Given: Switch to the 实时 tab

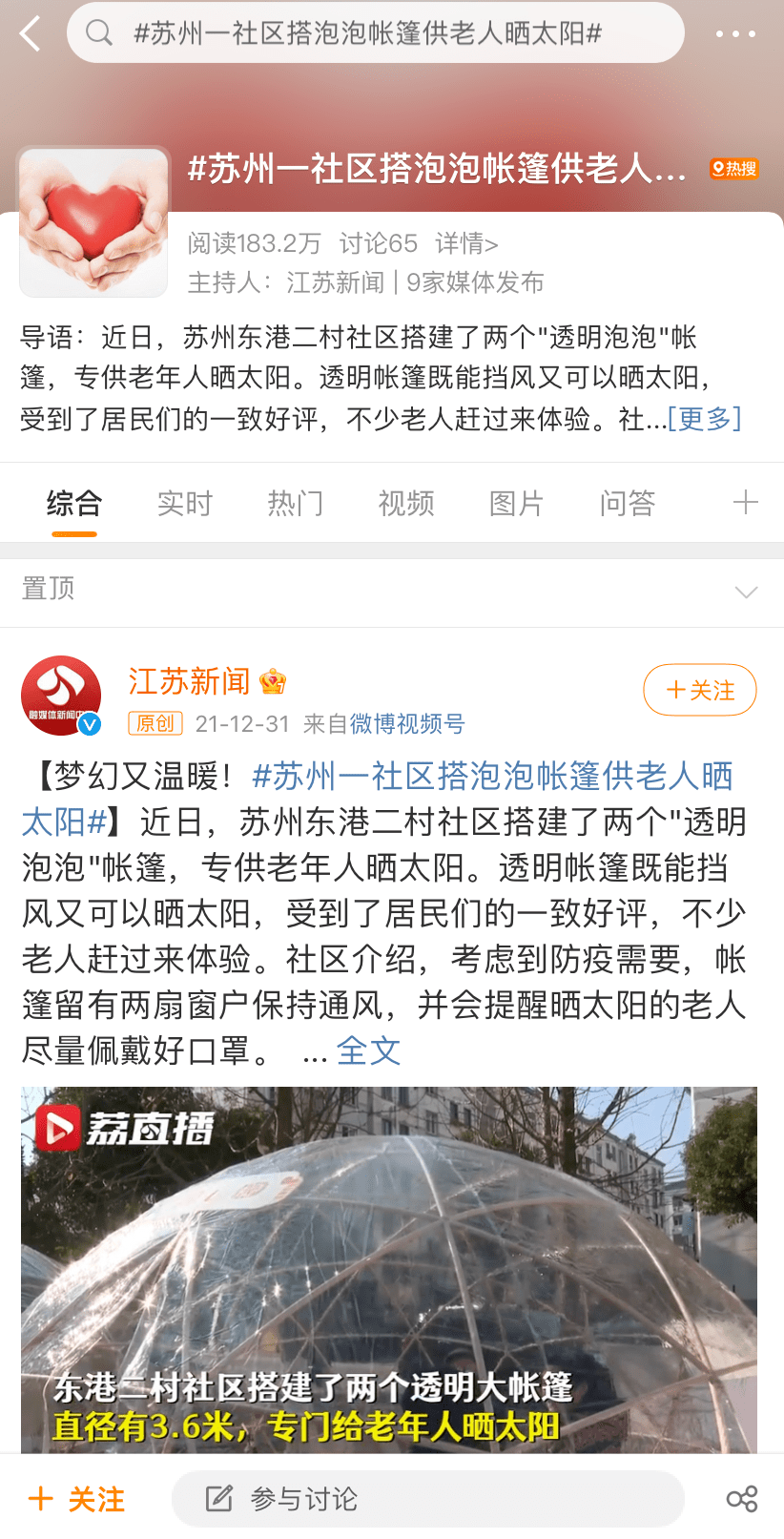Looking at the screenshot, I should click(x=184, y=503).
